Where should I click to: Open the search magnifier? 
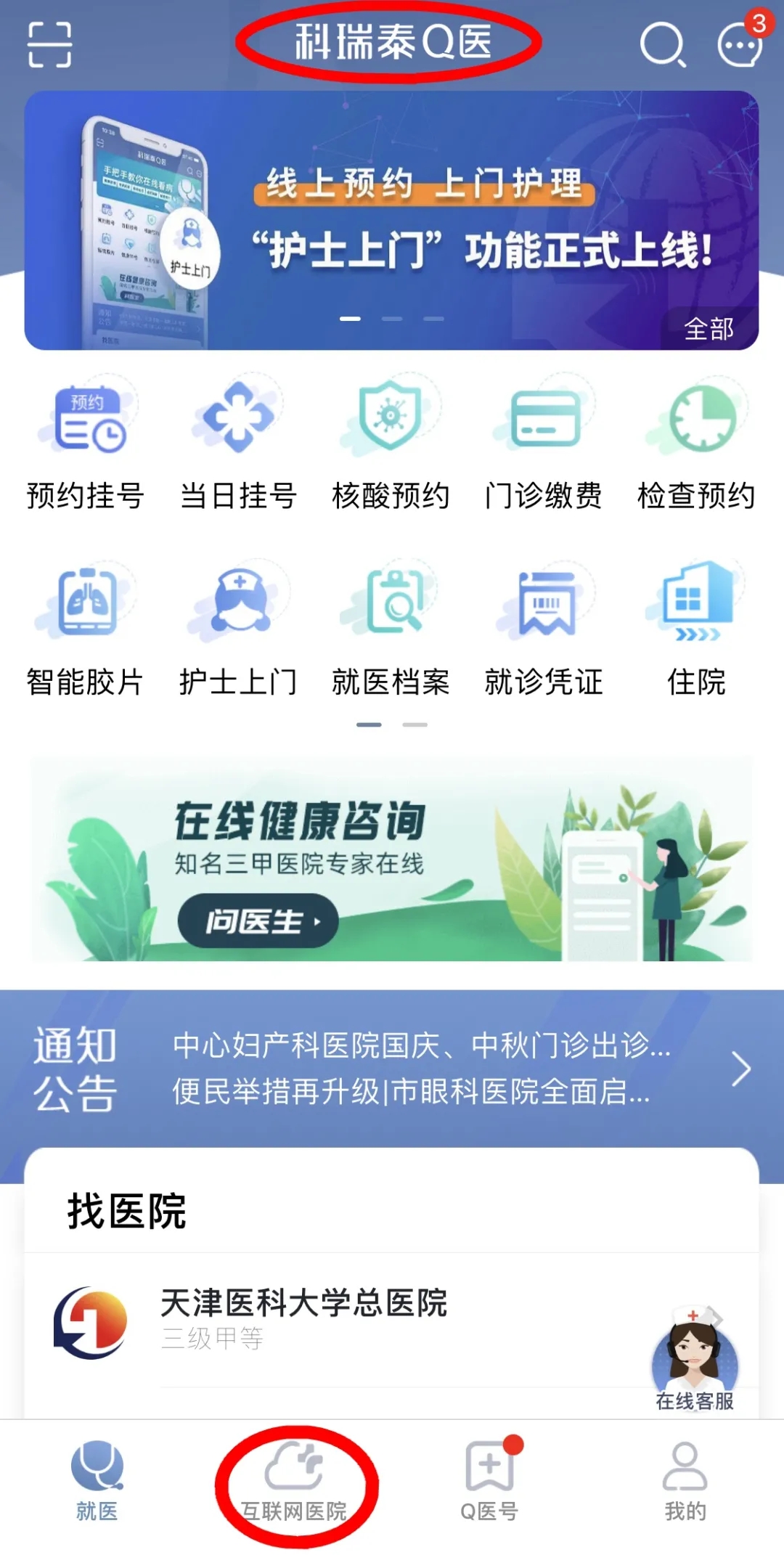click(x=662, y=44)
